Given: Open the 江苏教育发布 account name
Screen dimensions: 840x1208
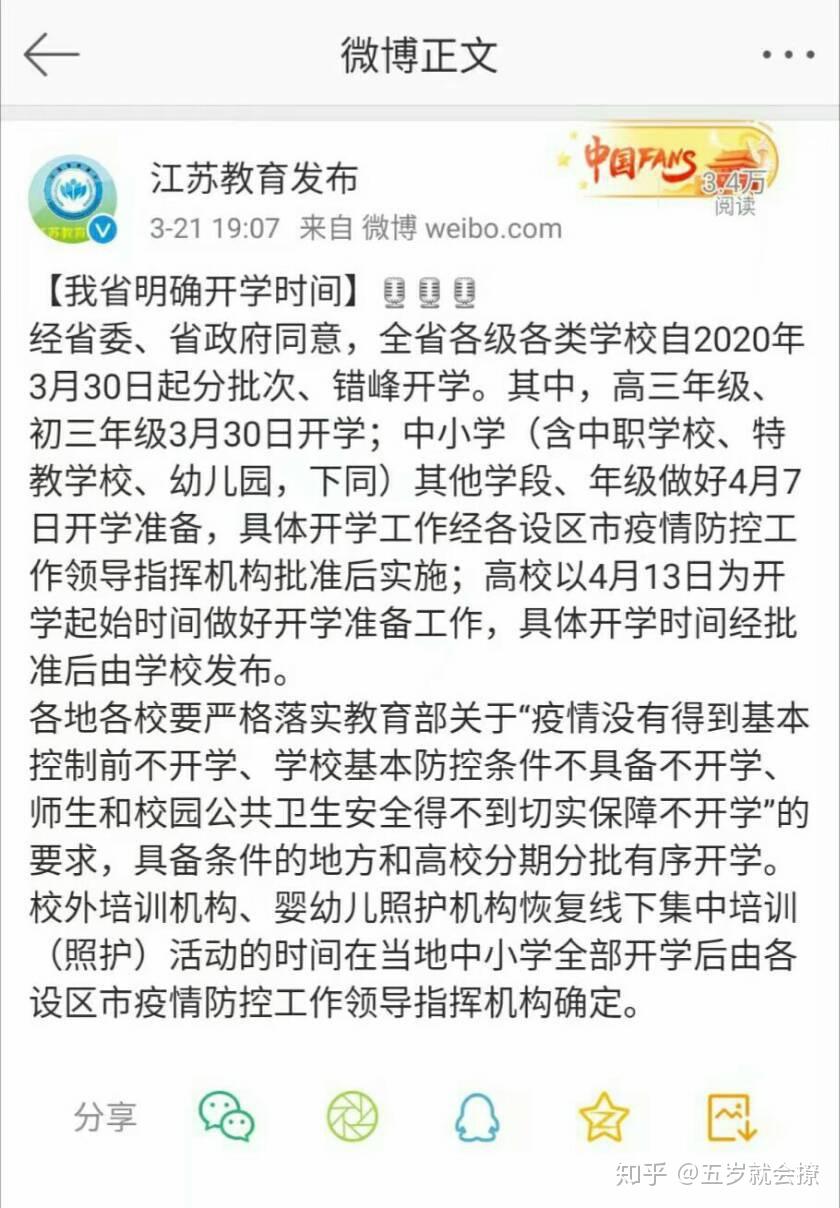Looking at the screenshot, I should [x=254, y=180].
